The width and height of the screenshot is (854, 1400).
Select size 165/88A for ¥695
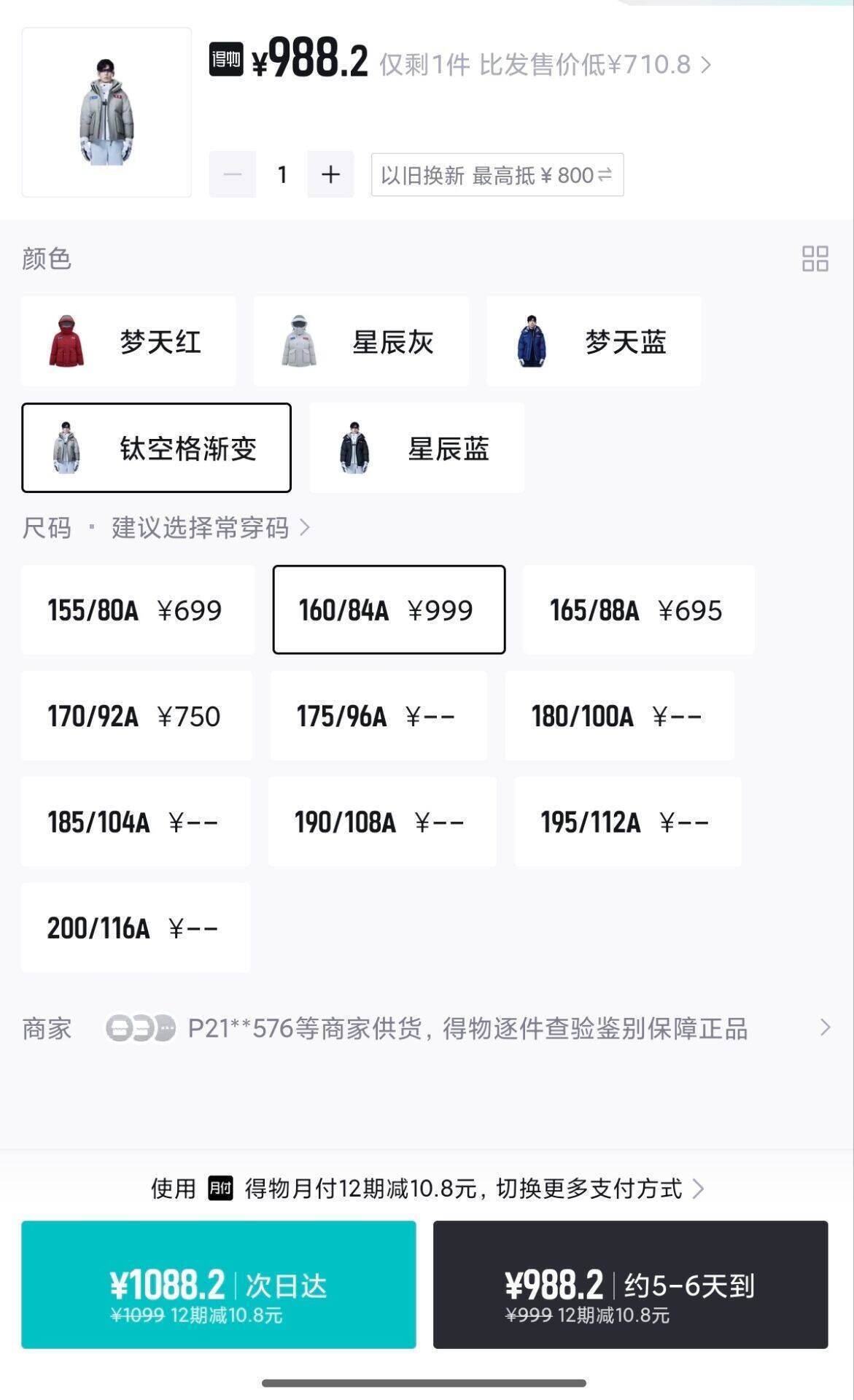[x=639, y=610]
